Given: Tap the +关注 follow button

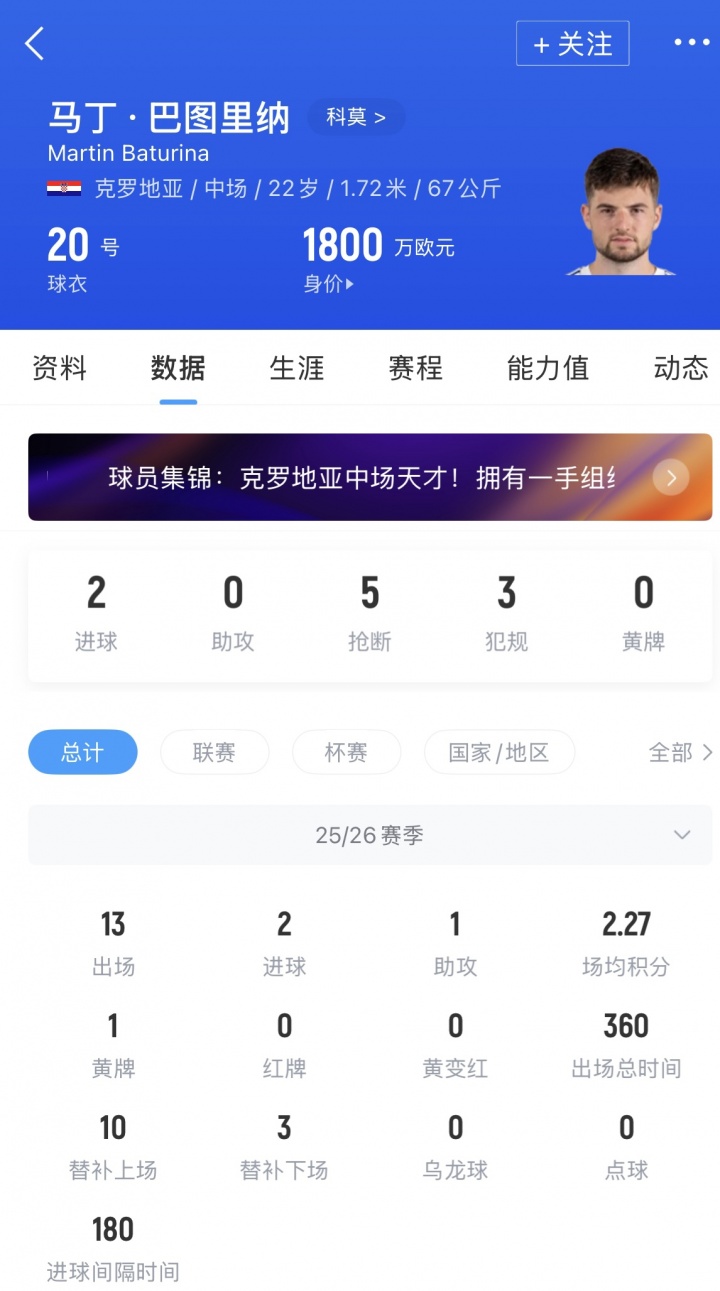Looking at the screenshot, I should [572, 43].
